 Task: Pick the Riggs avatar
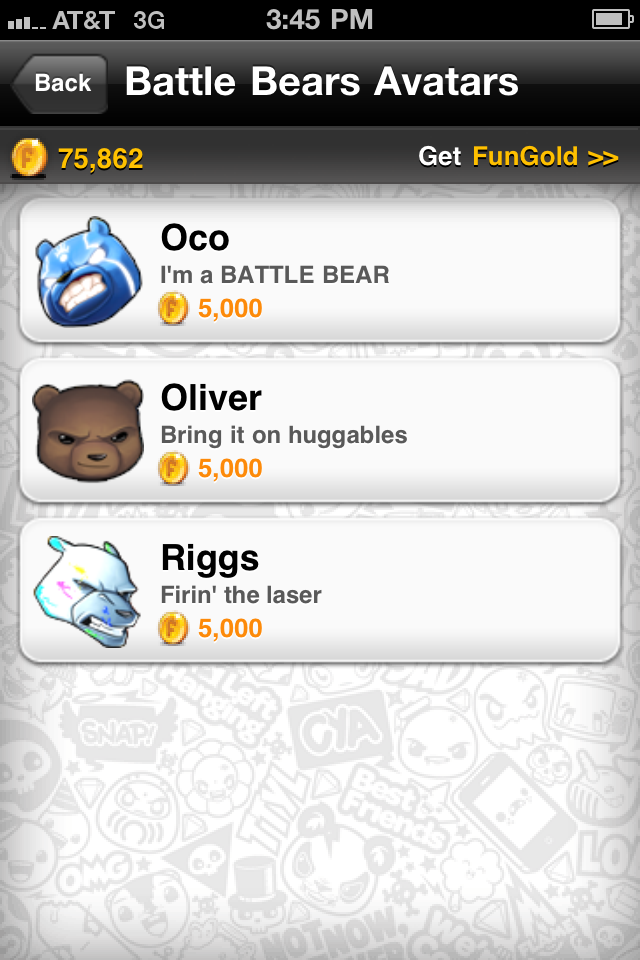pyautogui.click(x=320, y=590)
